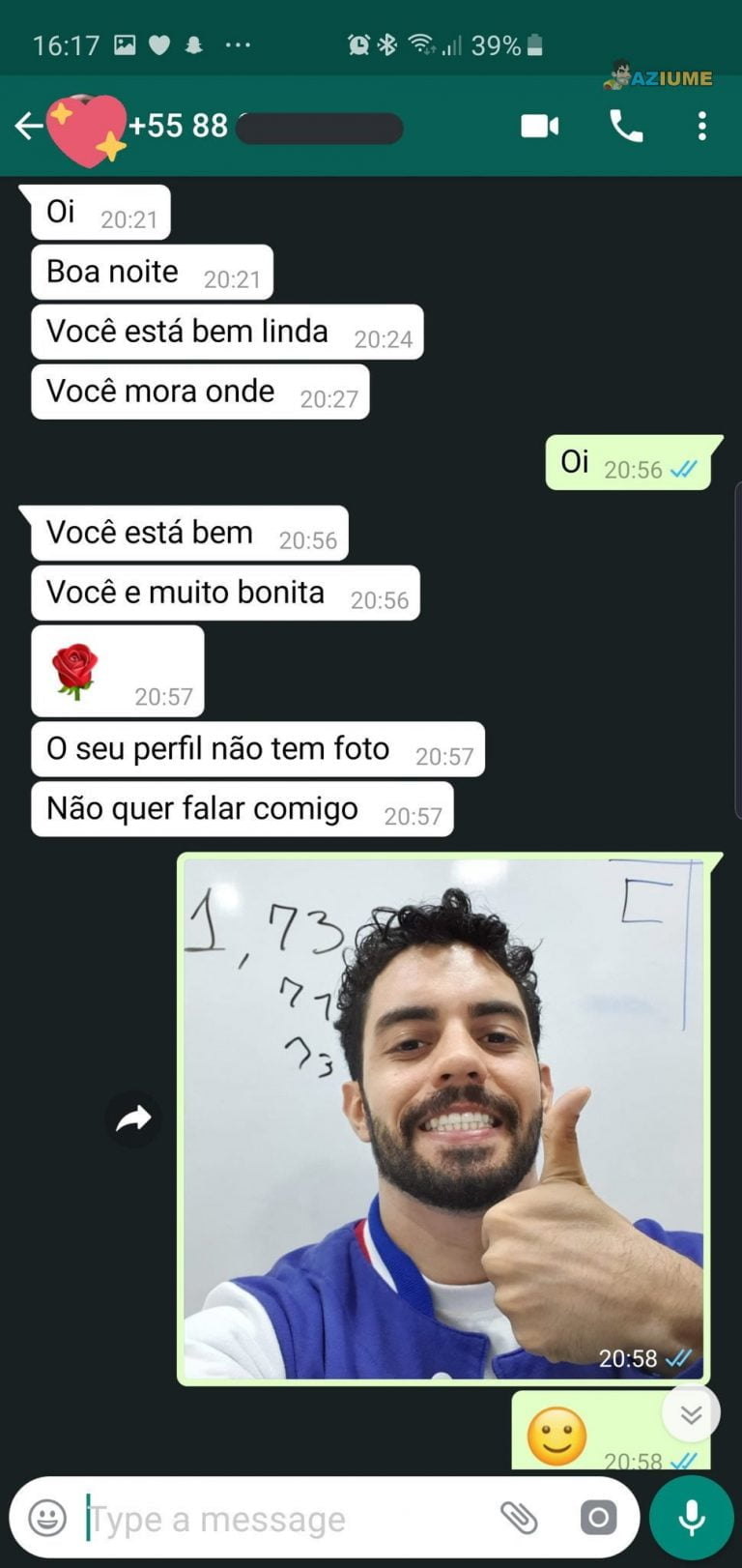Start a video call
The image size is (742, 1568).
539,127
